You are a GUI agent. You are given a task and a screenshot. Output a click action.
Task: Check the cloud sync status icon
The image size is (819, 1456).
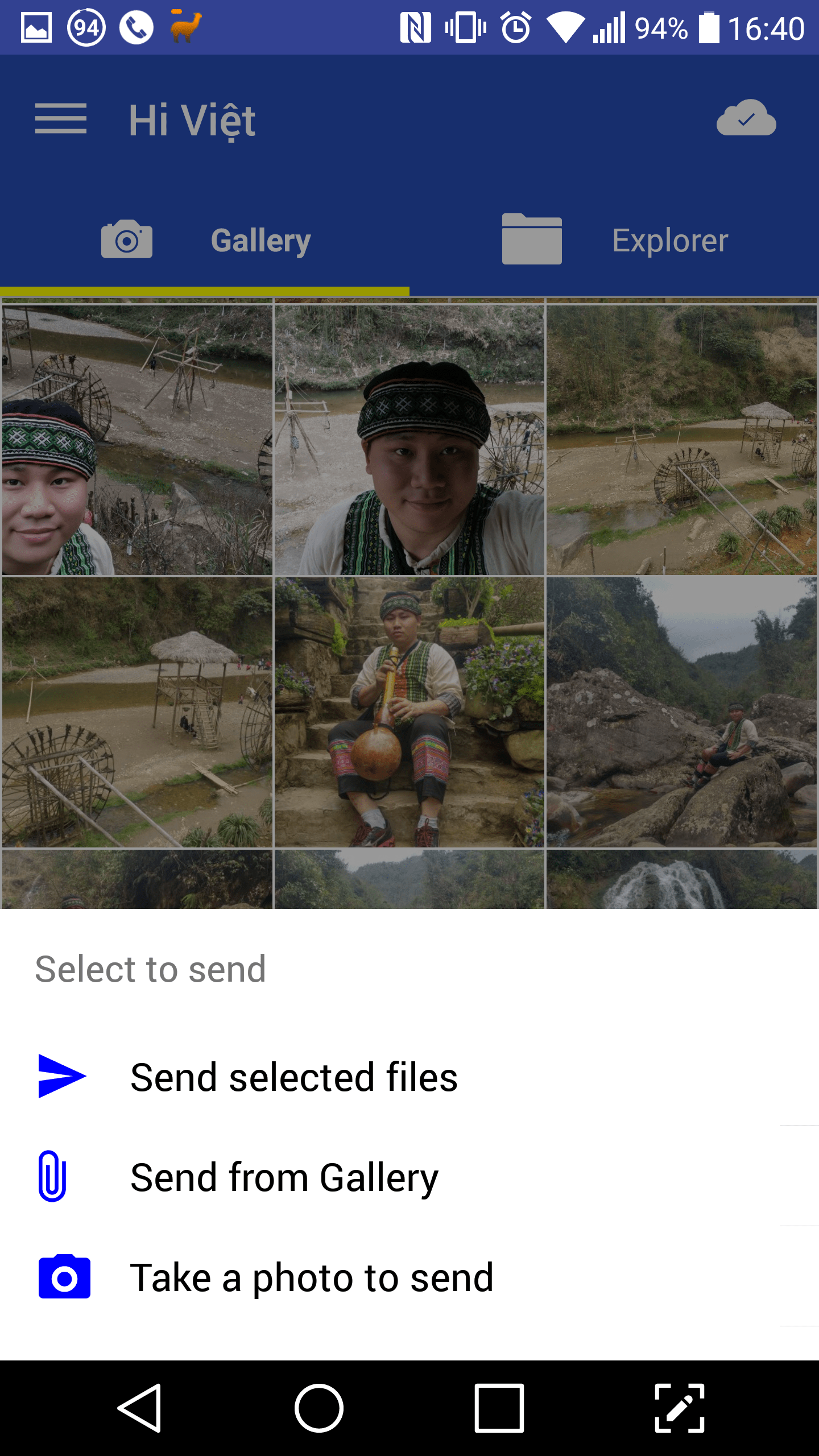coord(746,118)
